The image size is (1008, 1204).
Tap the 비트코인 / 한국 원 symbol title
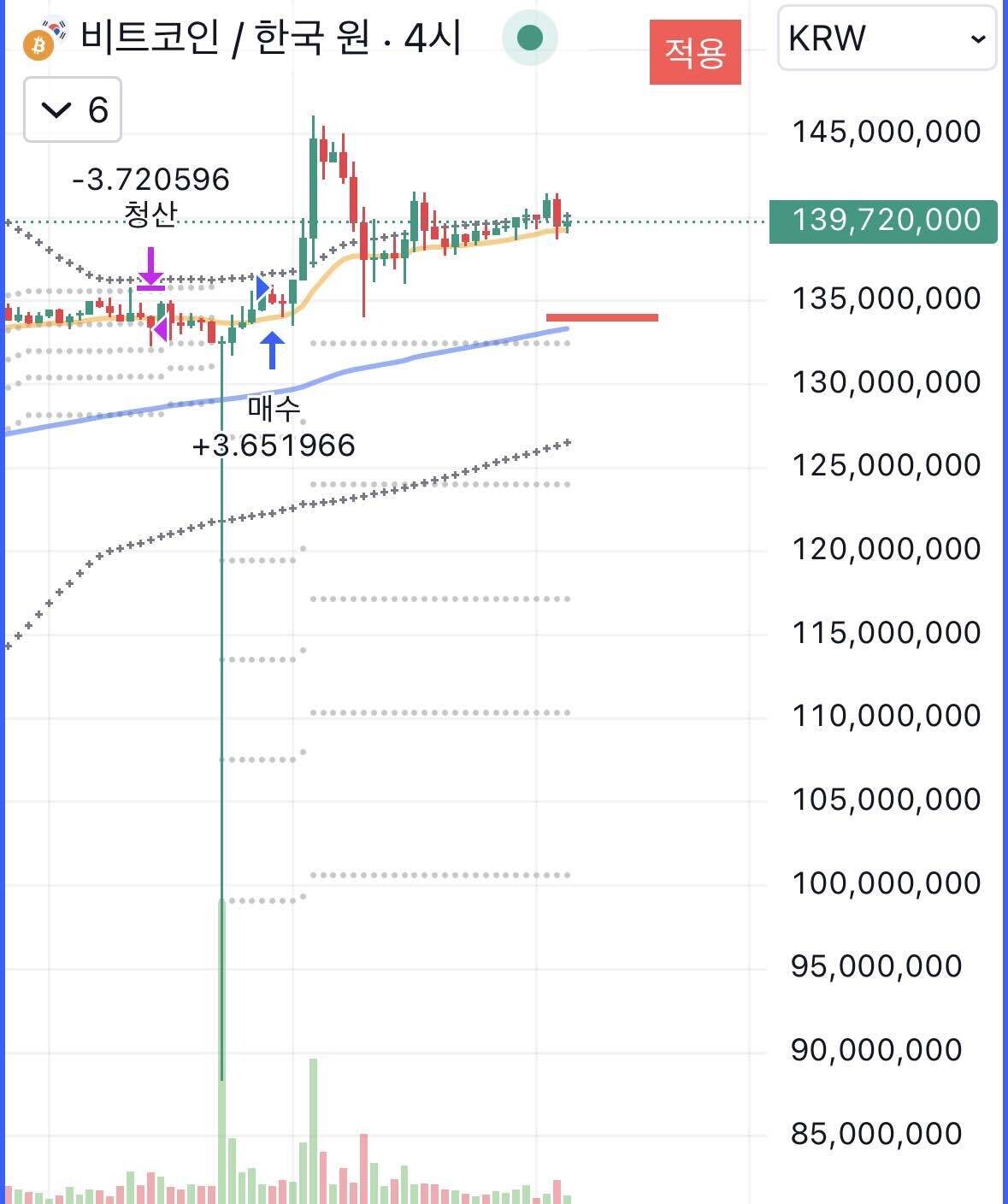(272, 38)
